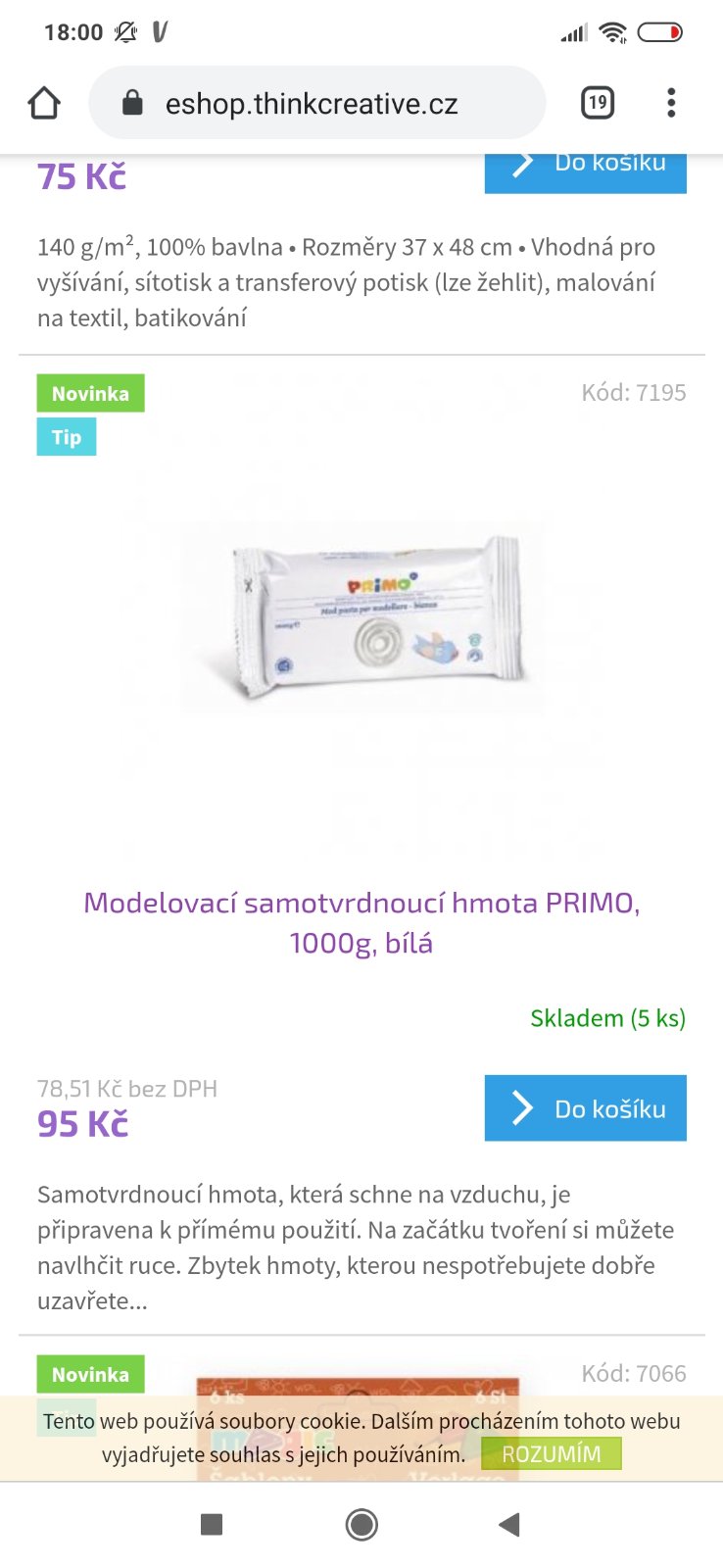Image resolution: width=723 pixels, height=1568 pixels.
Task: Open the tab switcher showing 19 tabs
Action: point(598,103)
